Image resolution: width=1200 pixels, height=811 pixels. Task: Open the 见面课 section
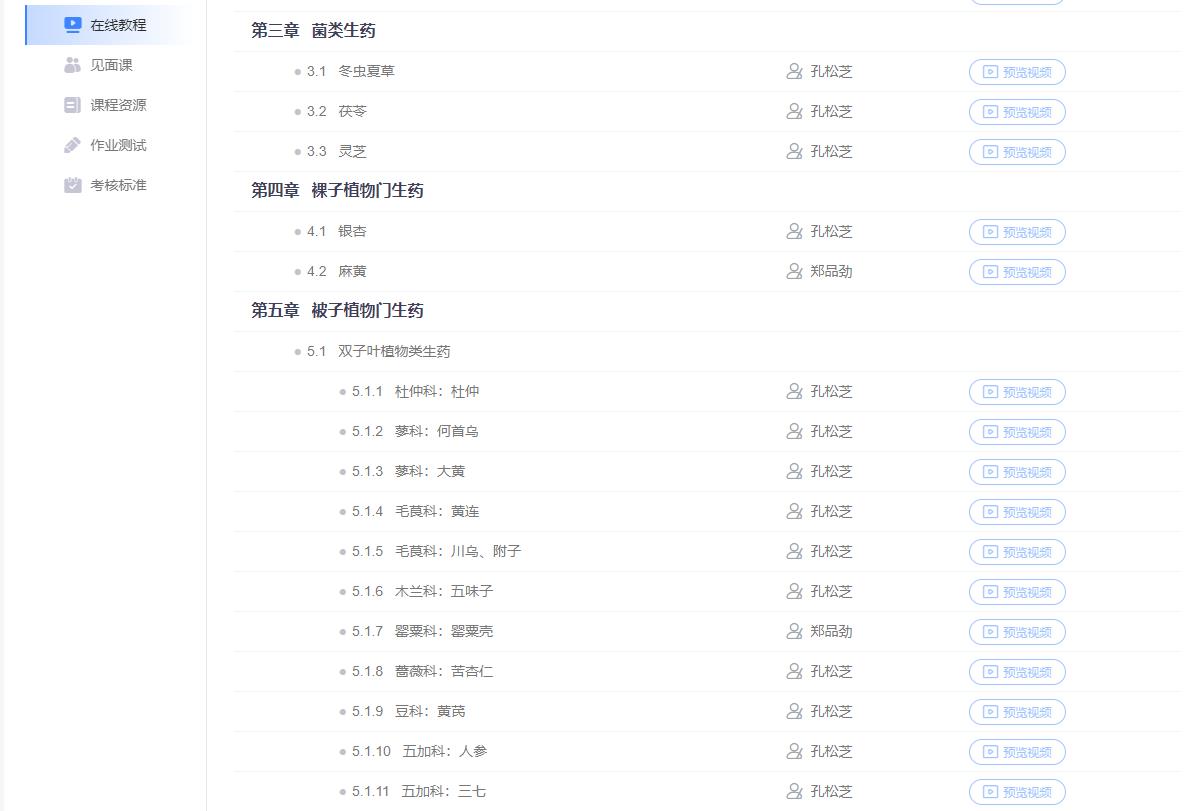click(x=111, y=65)
